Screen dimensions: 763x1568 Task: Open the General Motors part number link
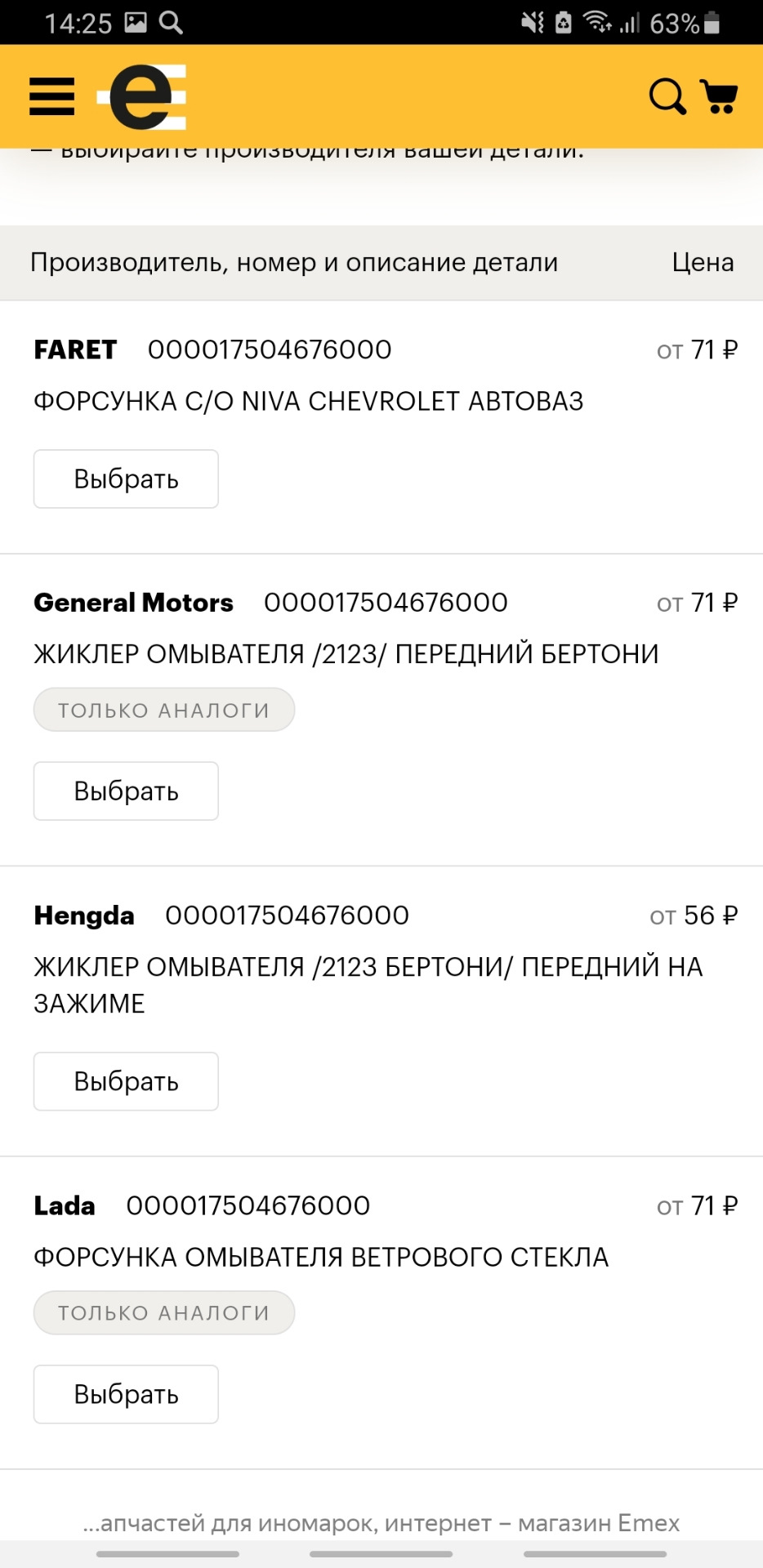point(387,602)
